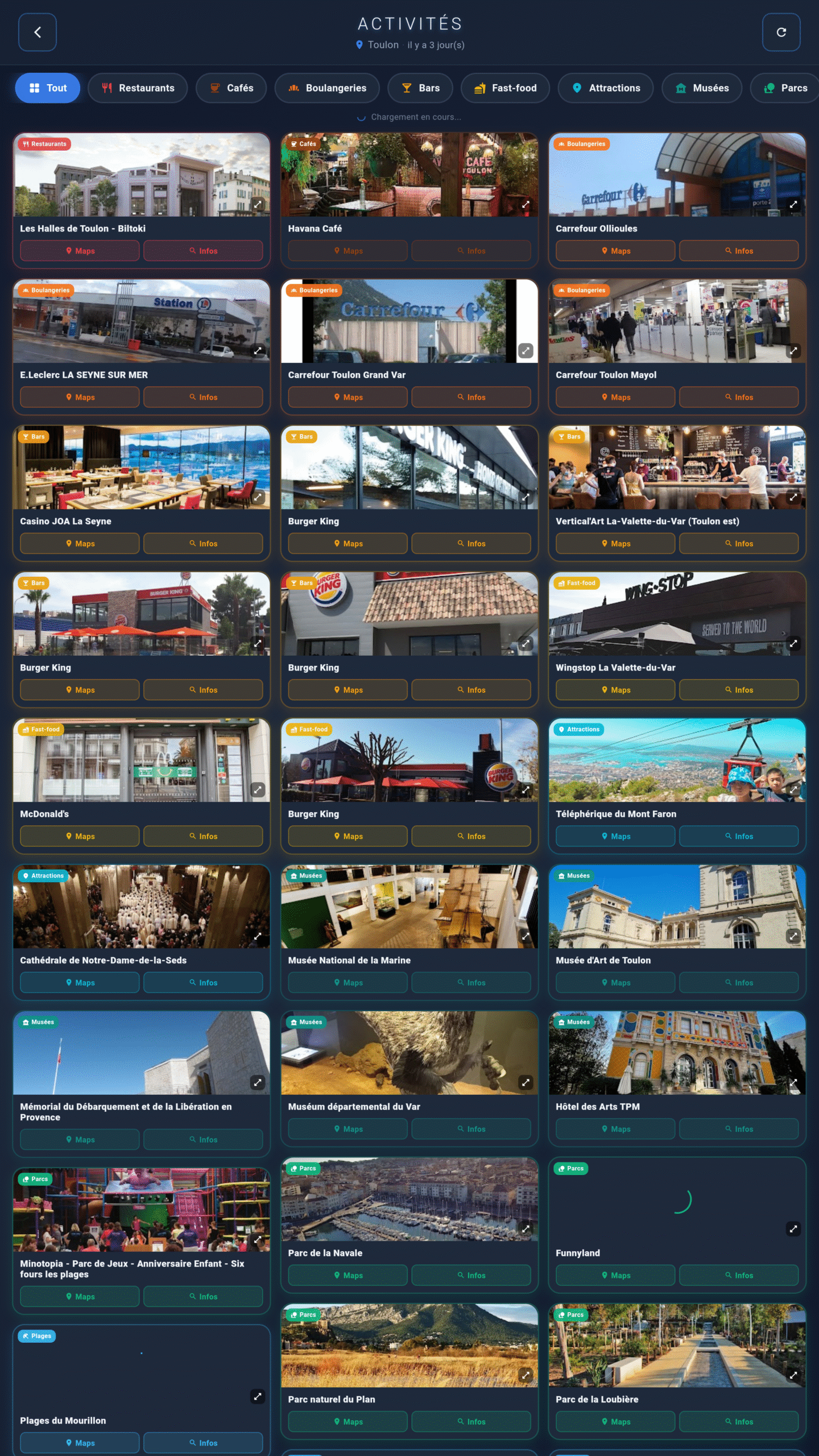
Task: Filter activities by Cafés
Action: [x=231, y=88]
